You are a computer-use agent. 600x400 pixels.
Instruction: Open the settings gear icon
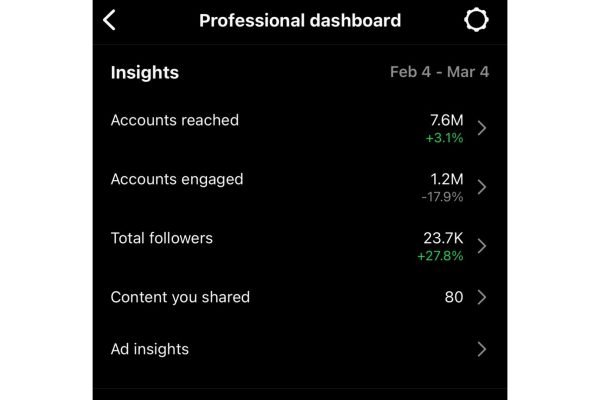point(475,20)
